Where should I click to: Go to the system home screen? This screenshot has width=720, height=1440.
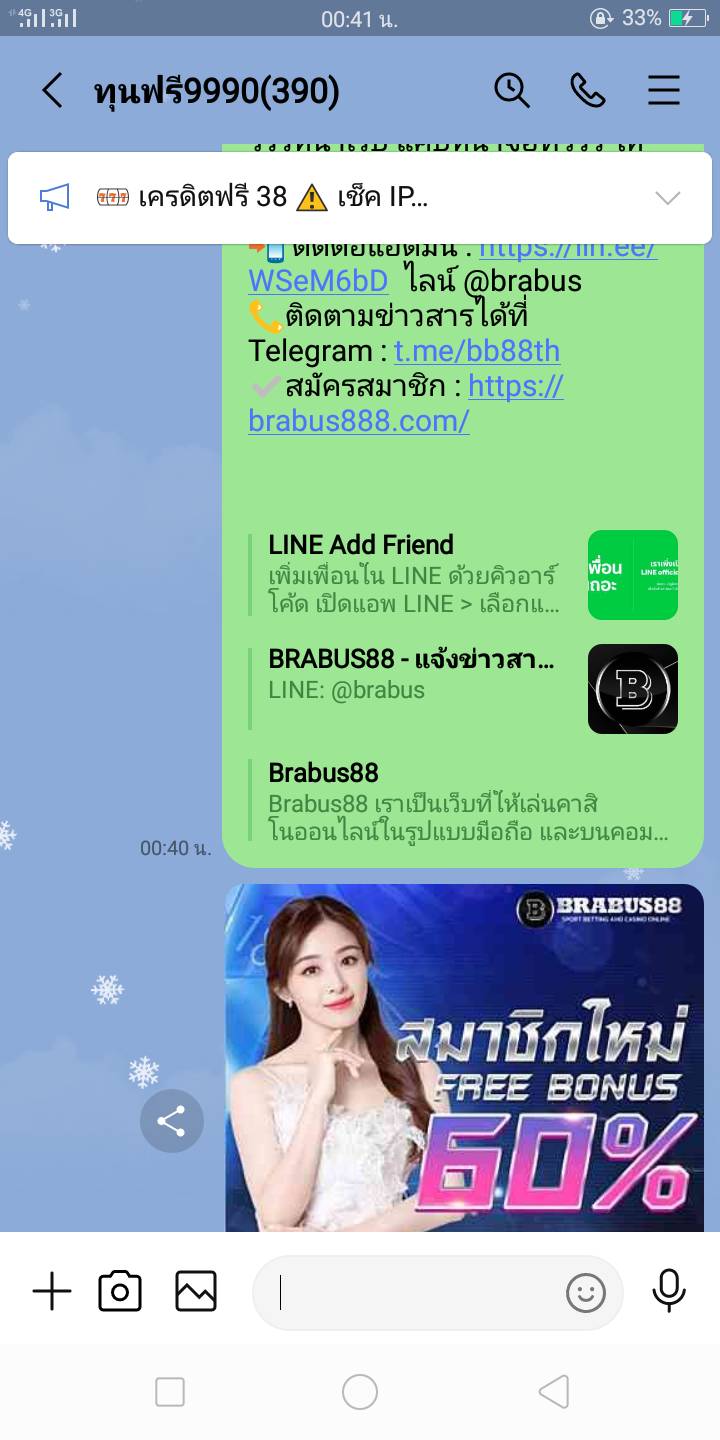(x=360, y=1392)
